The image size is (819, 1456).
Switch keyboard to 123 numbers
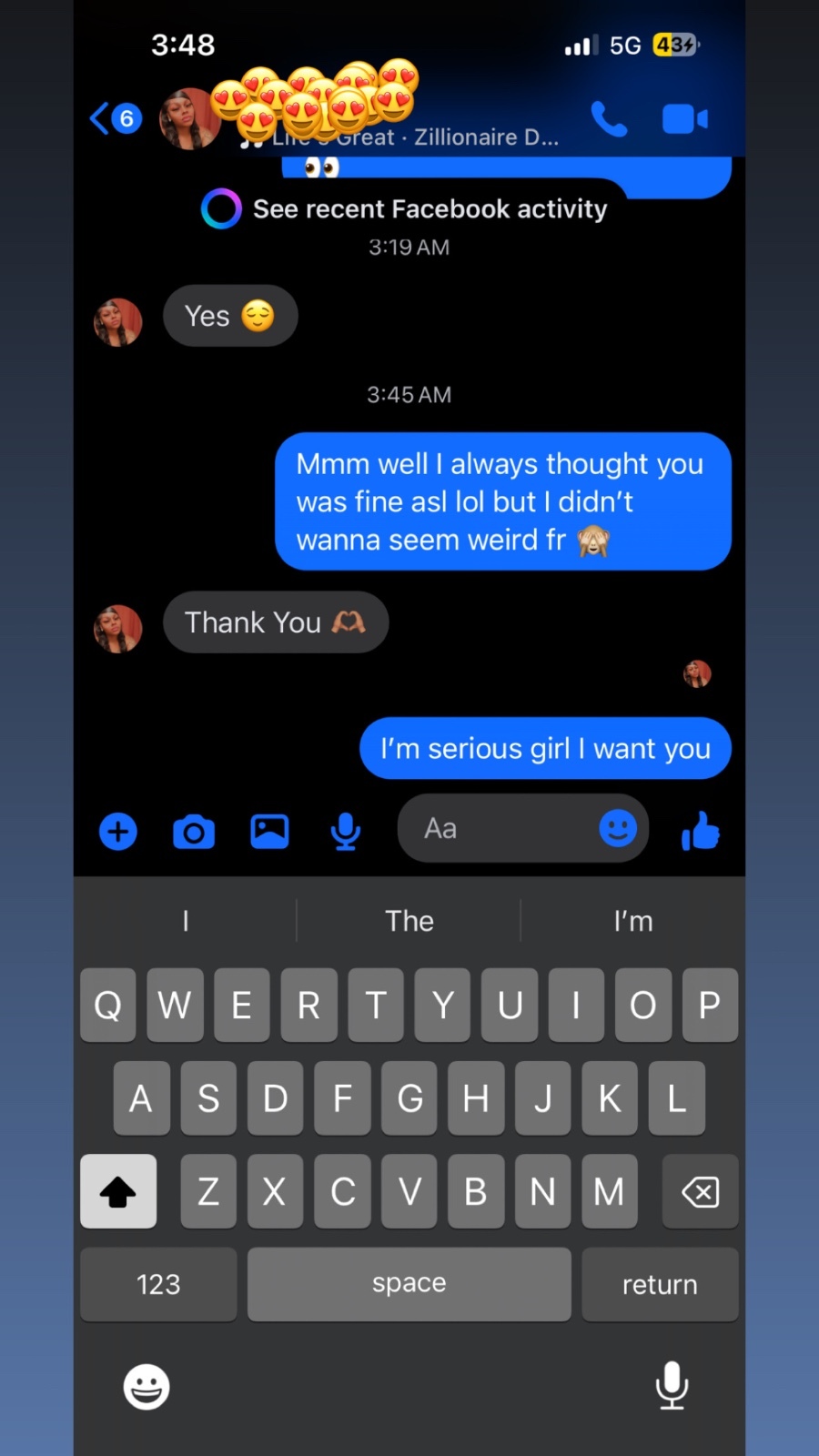coord(158,1284)
